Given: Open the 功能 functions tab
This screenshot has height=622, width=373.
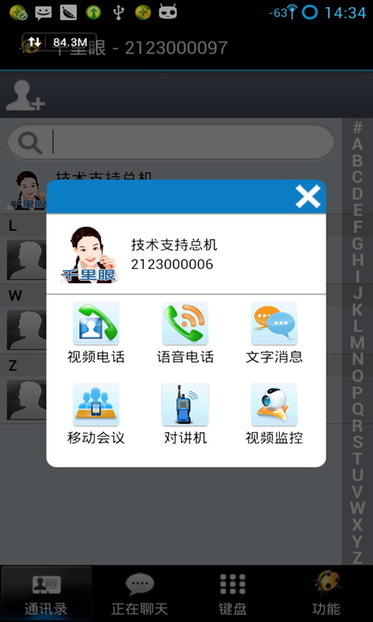Looking at the screenshot, I should coord(326,594).
